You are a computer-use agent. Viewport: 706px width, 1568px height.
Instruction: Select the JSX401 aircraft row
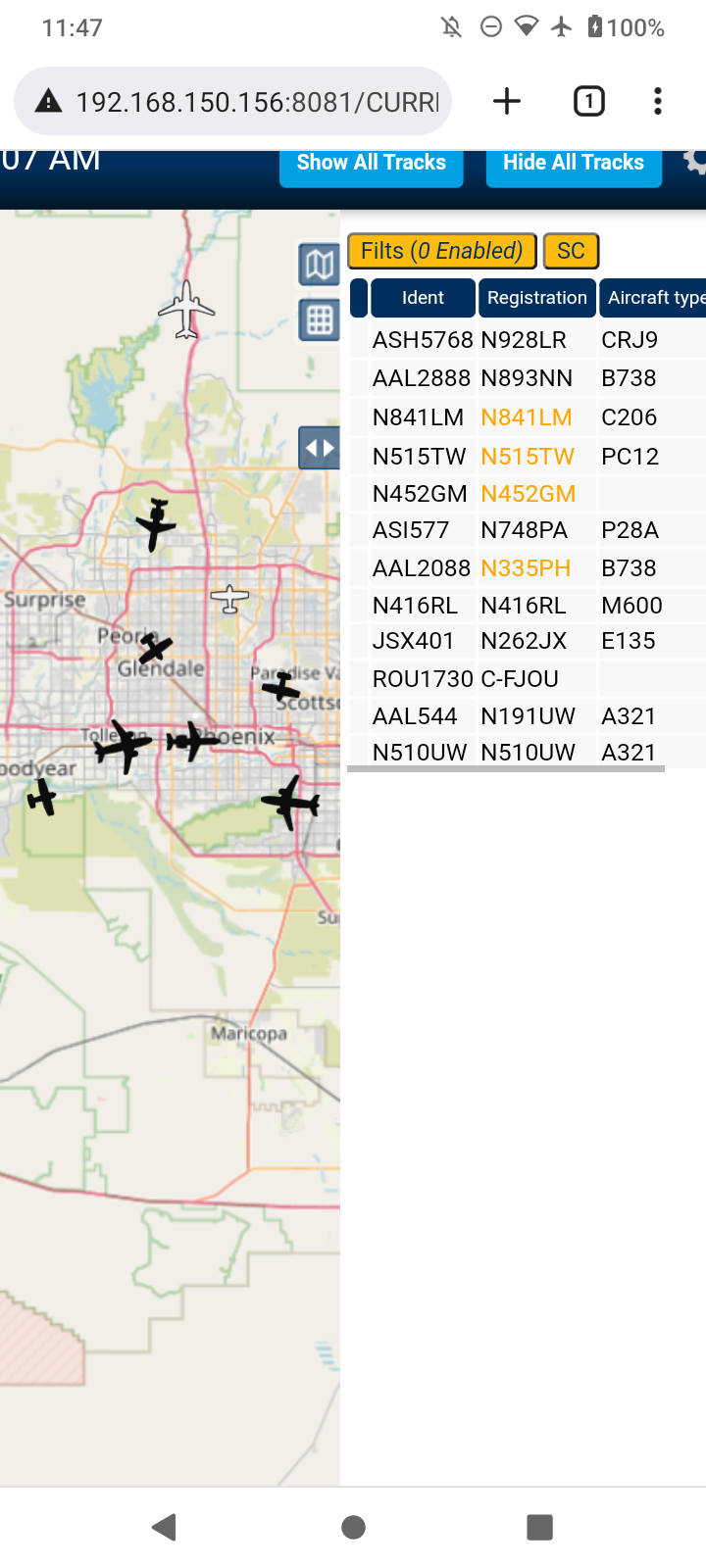[x=528, y=641]
